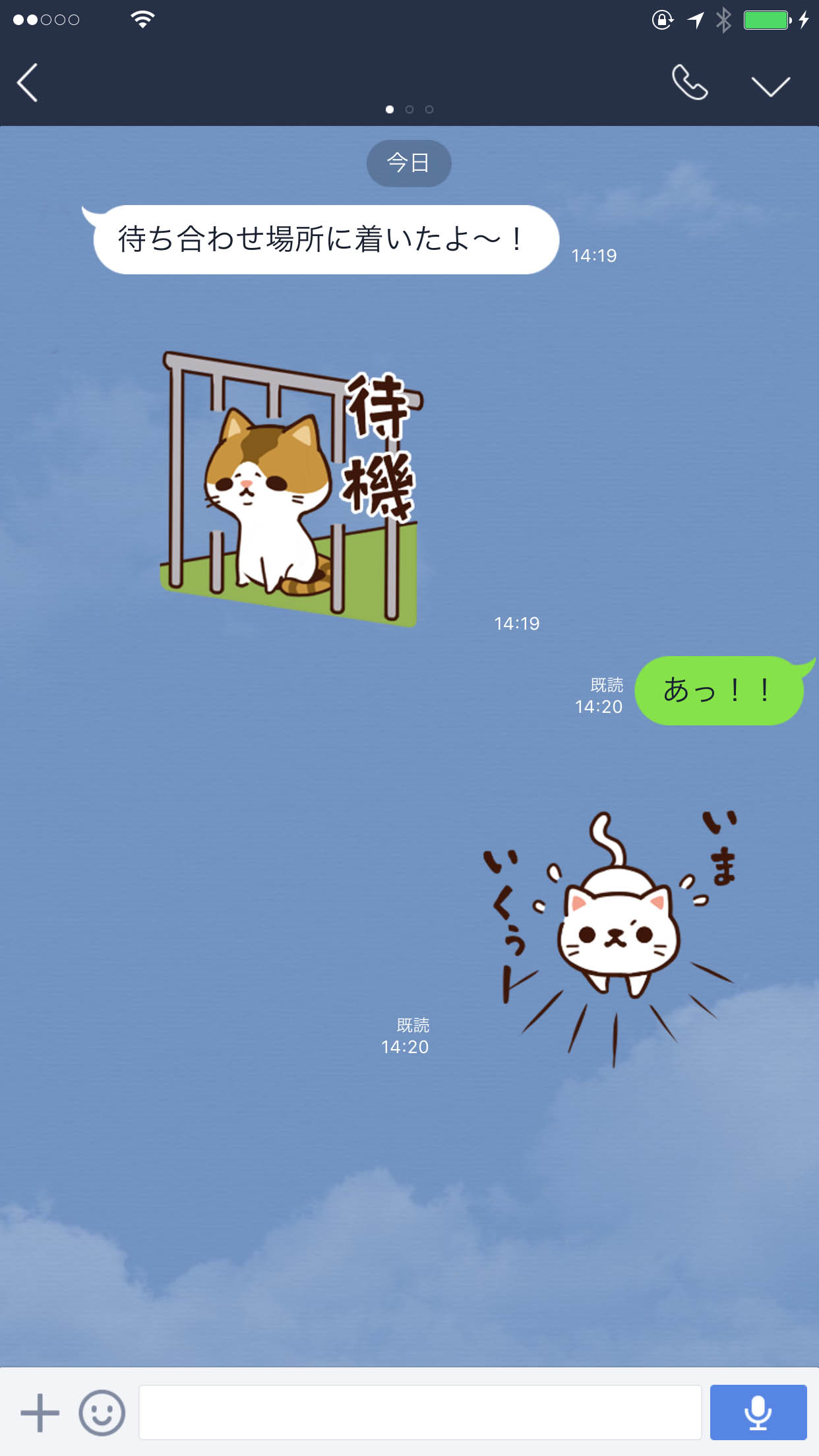Screen dimensions: 819x1456
Task: Tap the received 待機 cat sticker
Action: tap(290, 488)
